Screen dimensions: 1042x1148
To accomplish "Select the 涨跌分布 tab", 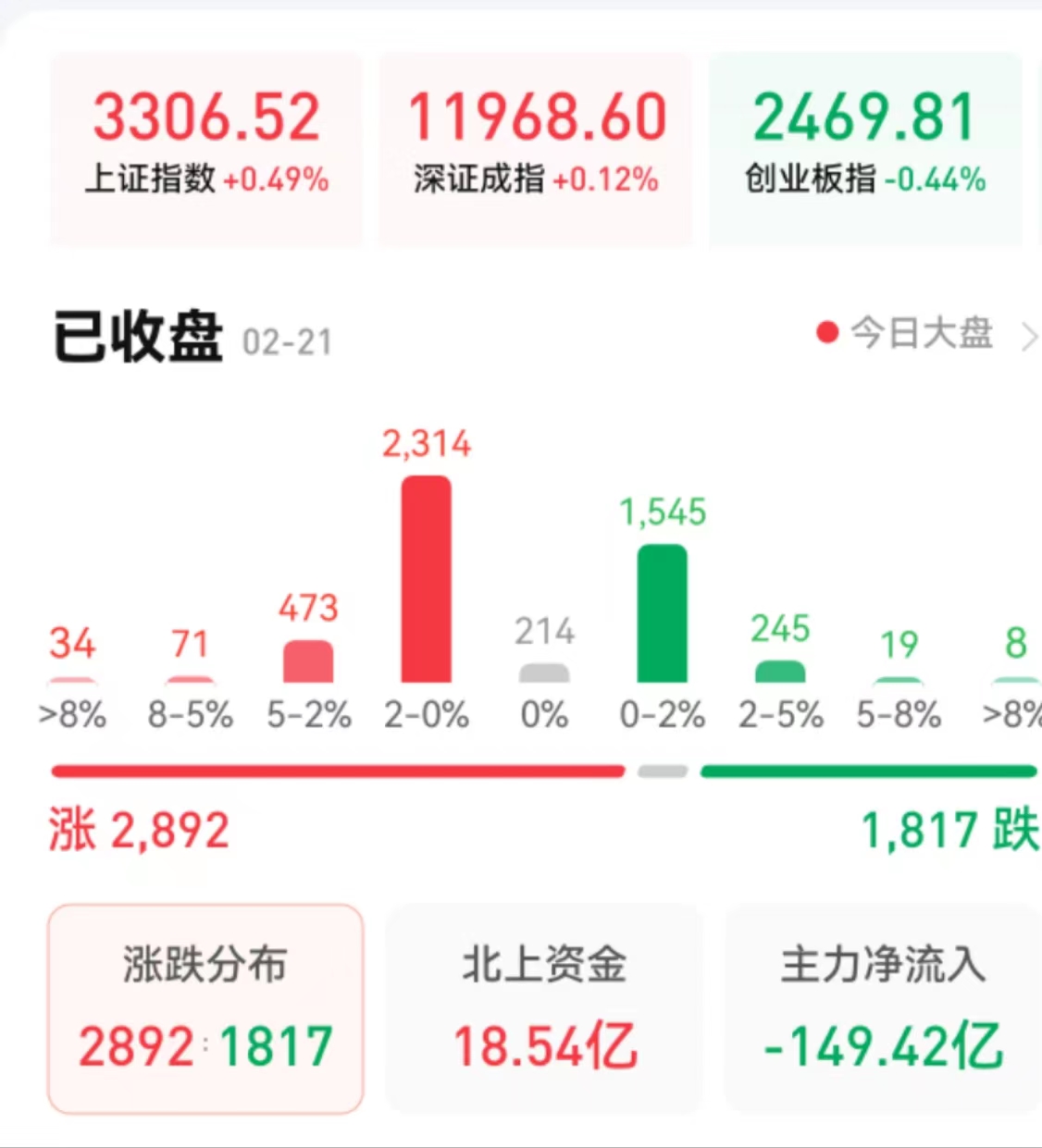I will [x=205, y=1008].
